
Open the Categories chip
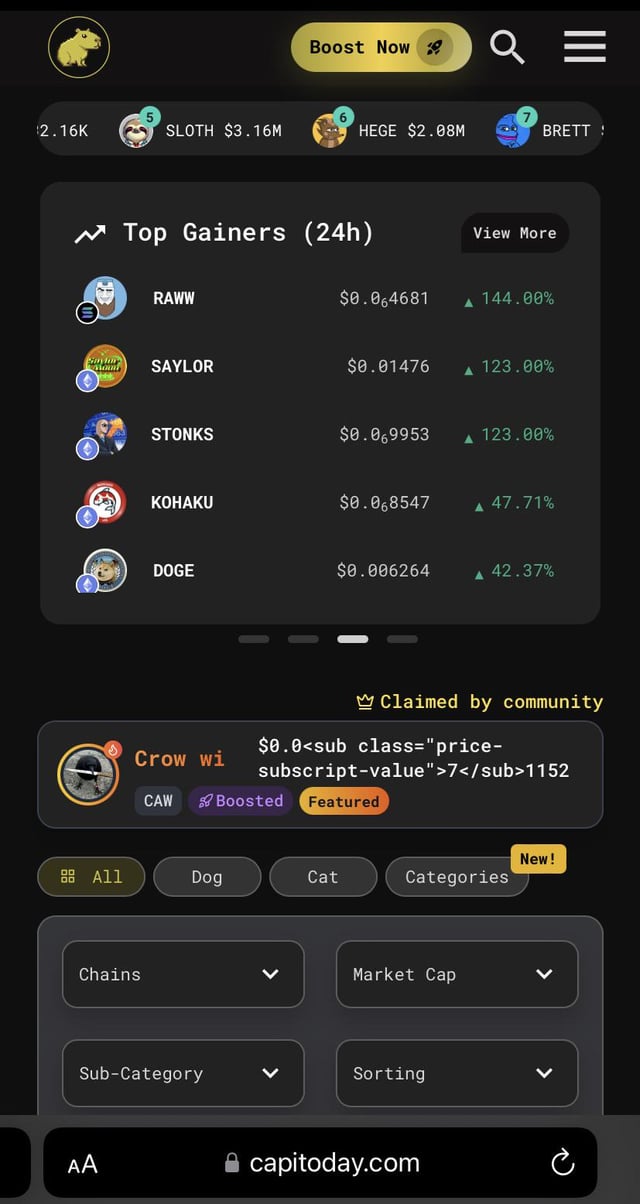(x=456, y=877)
